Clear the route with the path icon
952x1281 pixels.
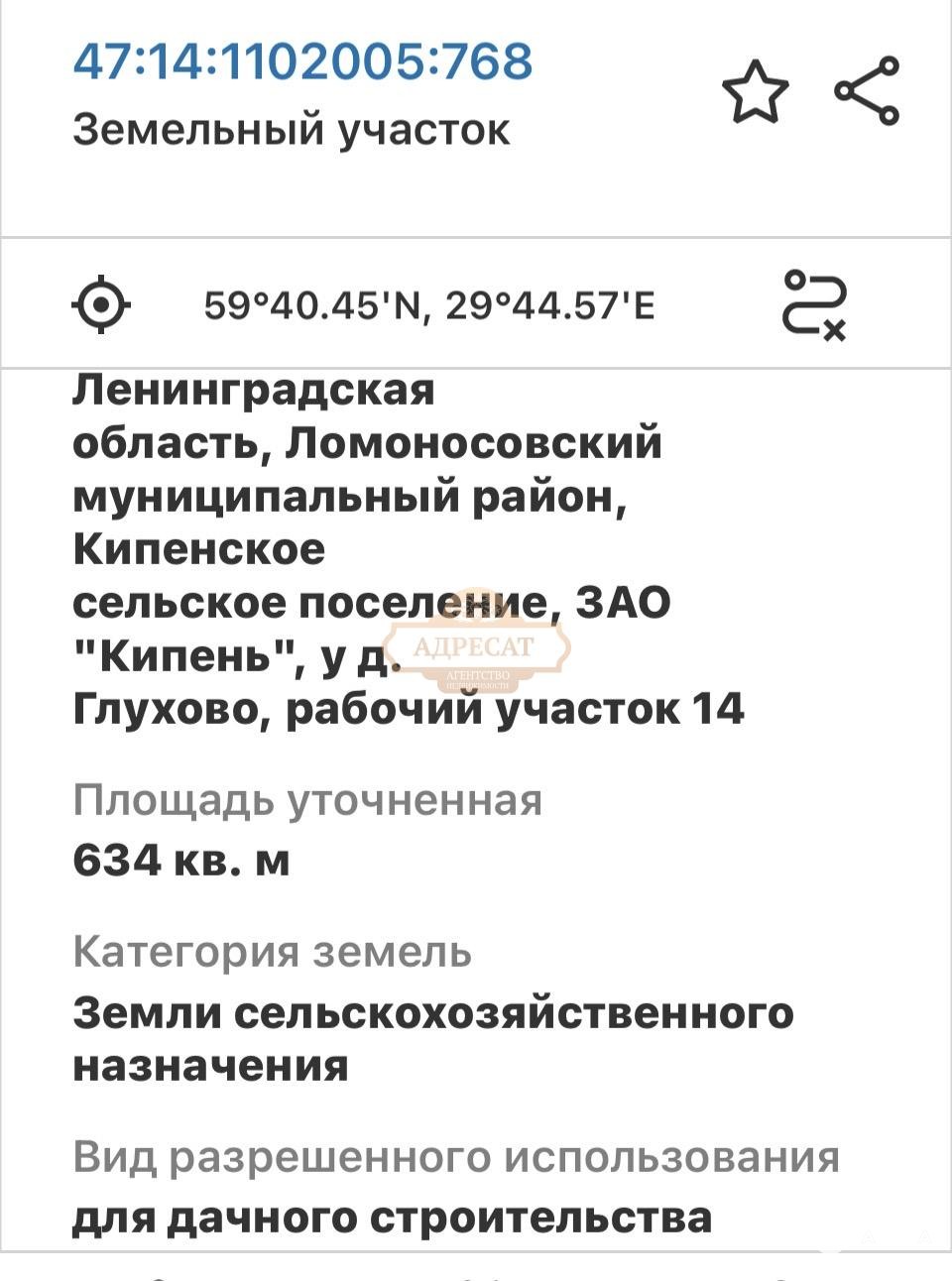tap(815, 304)
